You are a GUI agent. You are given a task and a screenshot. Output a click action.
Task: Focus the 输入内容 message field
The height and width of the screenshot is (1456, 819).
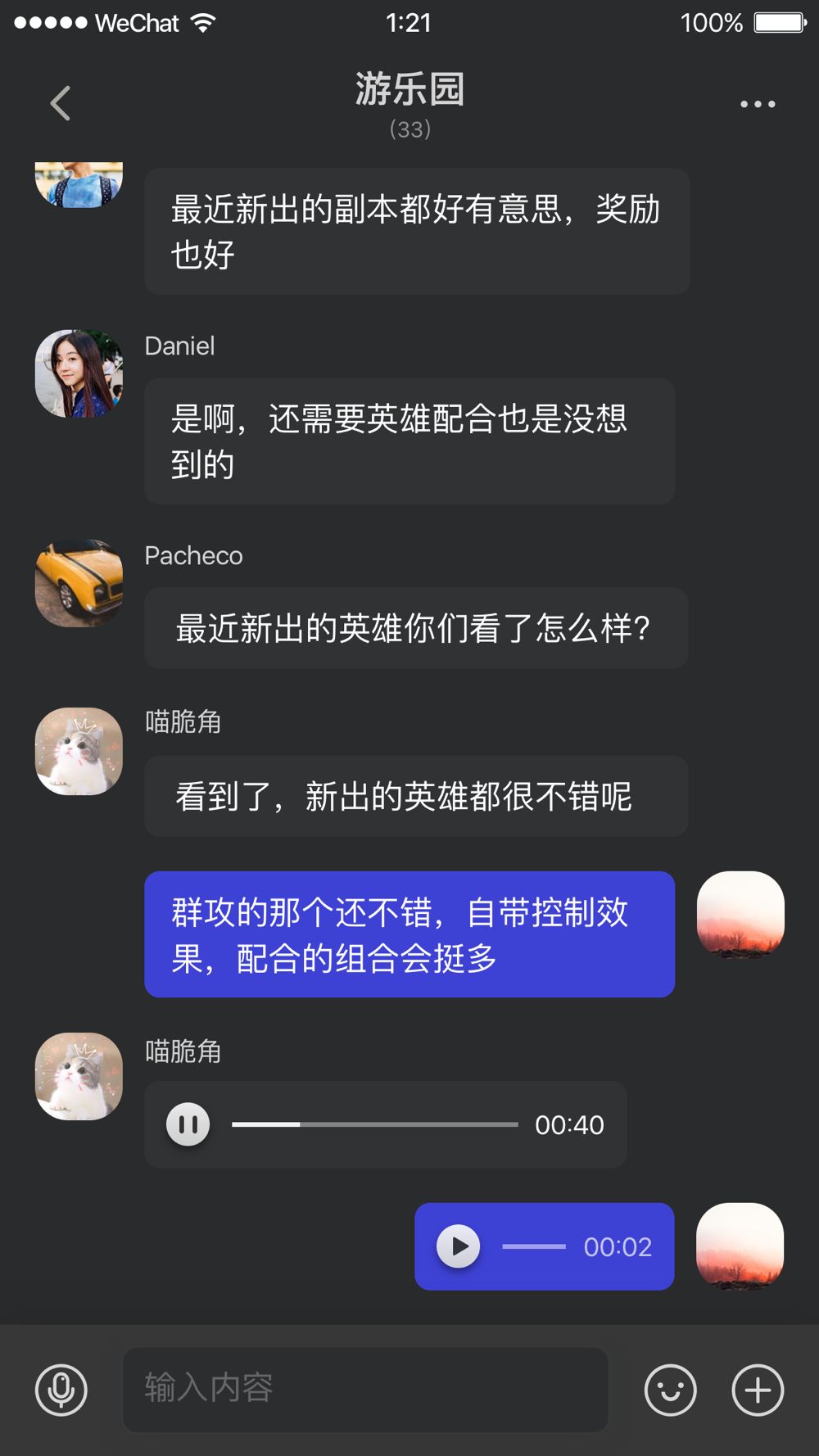point(365,1390)
